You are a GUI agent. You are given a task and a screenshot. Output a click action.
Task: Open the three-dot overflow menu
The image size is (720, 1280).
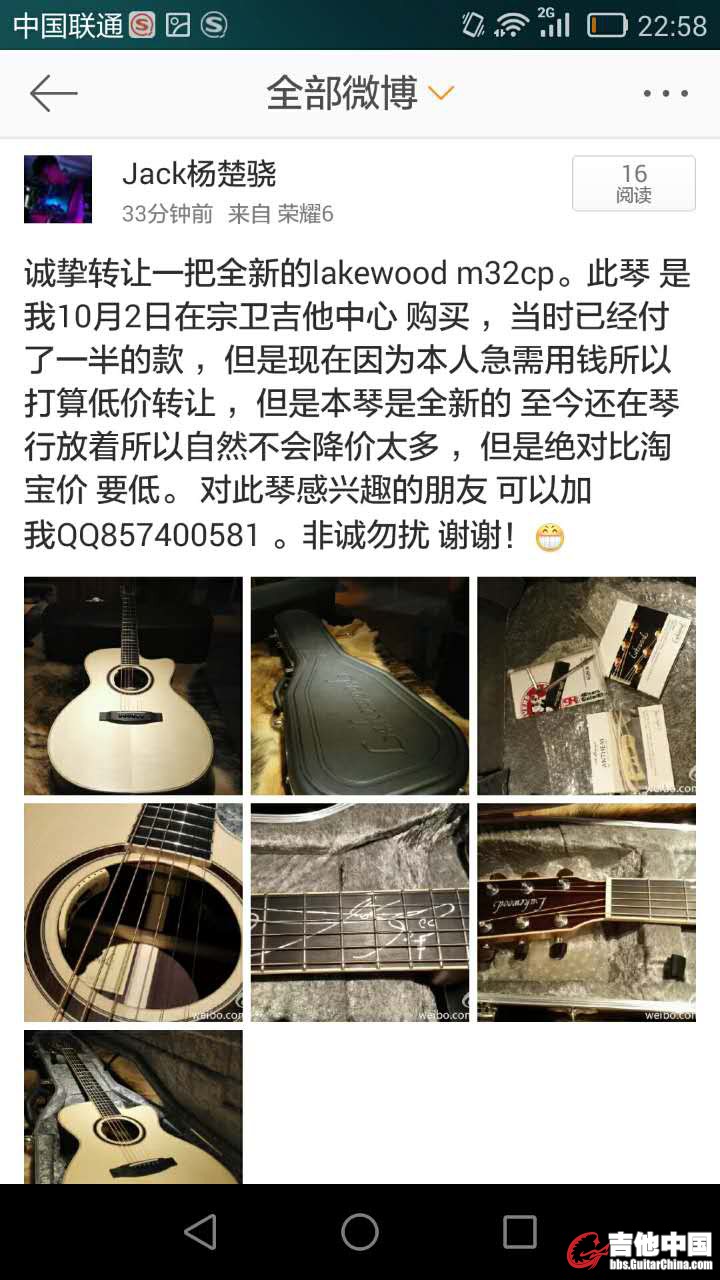click(666, 94)
